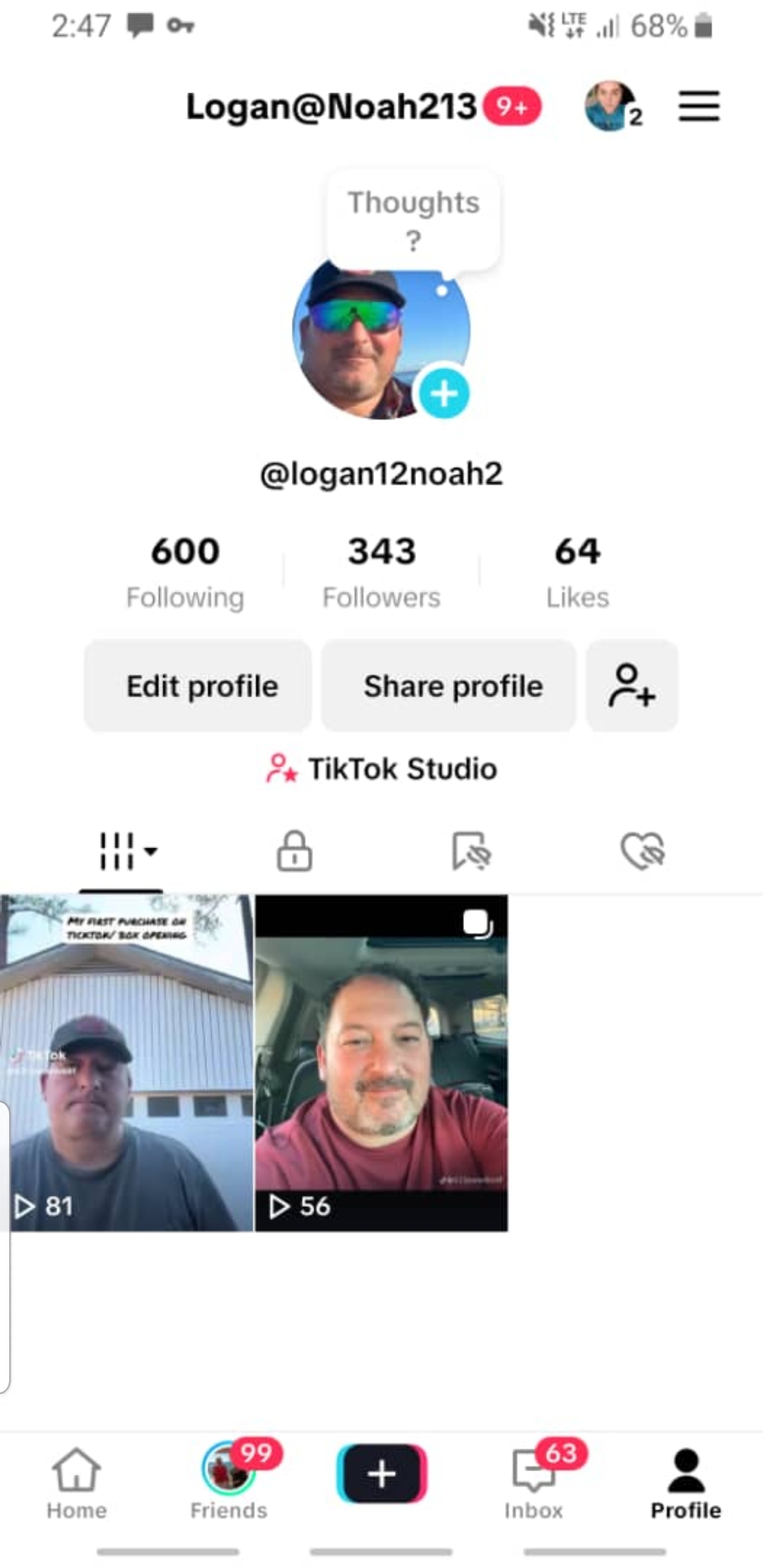Switch to the liked videos heart tab
The image size is (763, 1568).
[x=642, y=850]
